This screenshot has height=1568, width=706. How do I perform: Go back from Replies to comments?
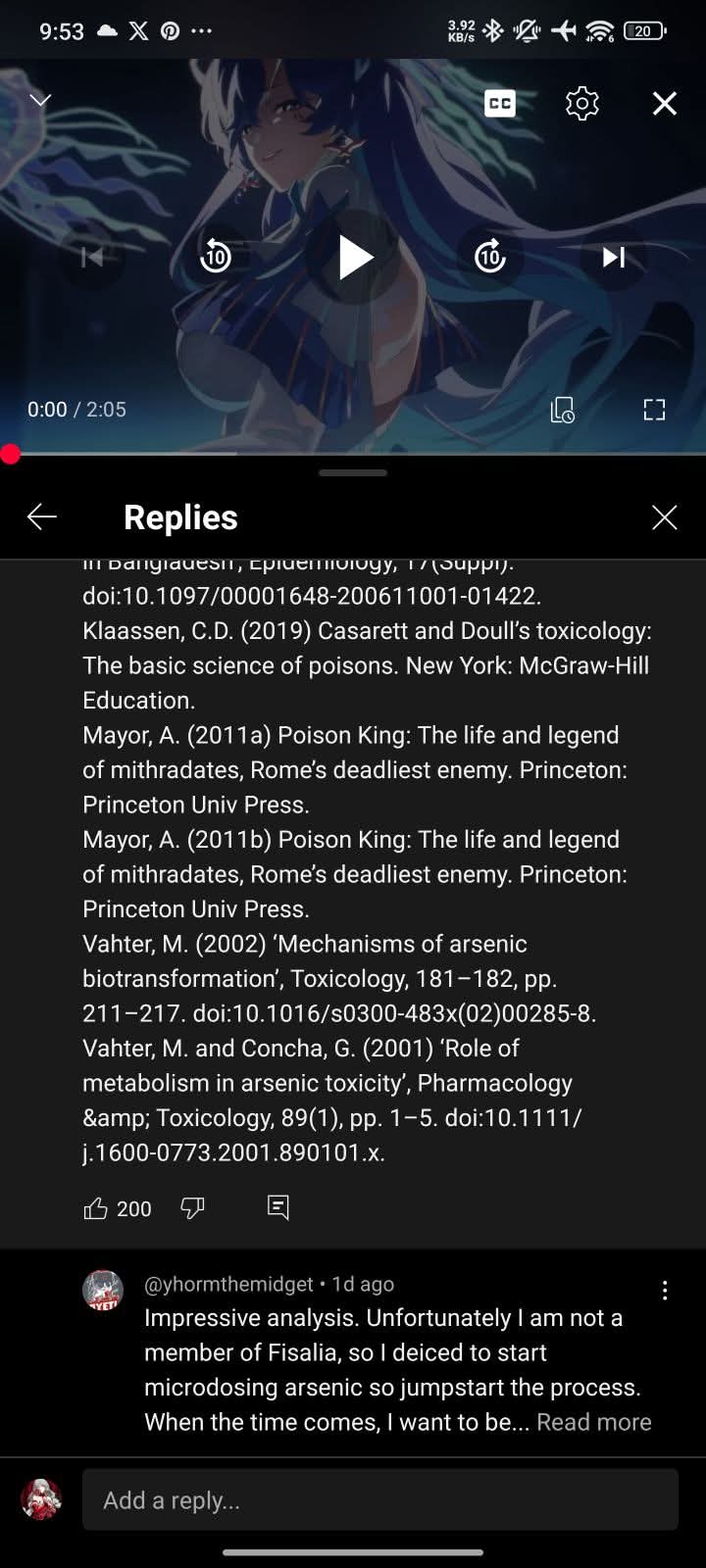(42, 517)
